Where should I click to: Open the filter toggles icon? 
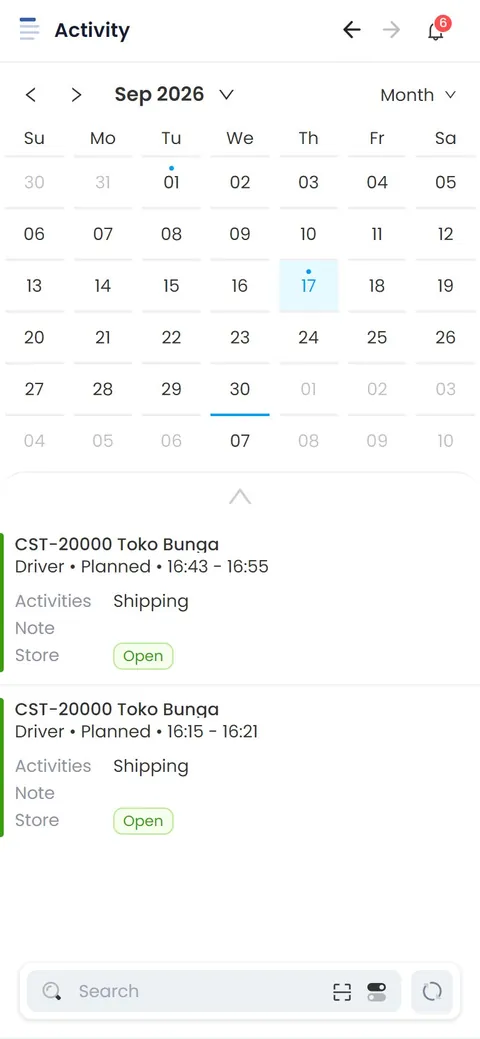click(377, 992)
